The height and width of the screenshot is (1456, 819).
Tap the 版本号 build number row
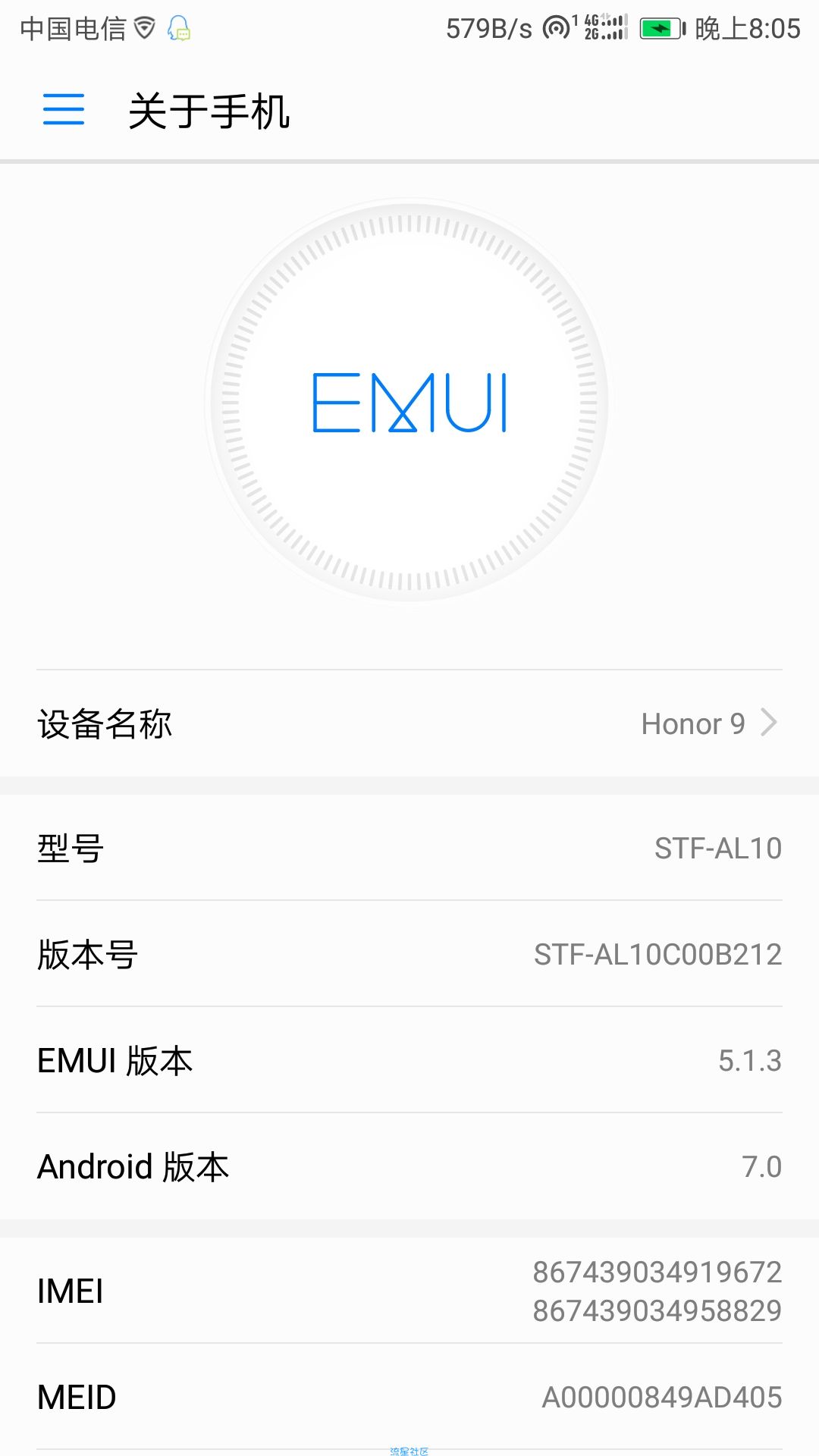coord(409,954)
